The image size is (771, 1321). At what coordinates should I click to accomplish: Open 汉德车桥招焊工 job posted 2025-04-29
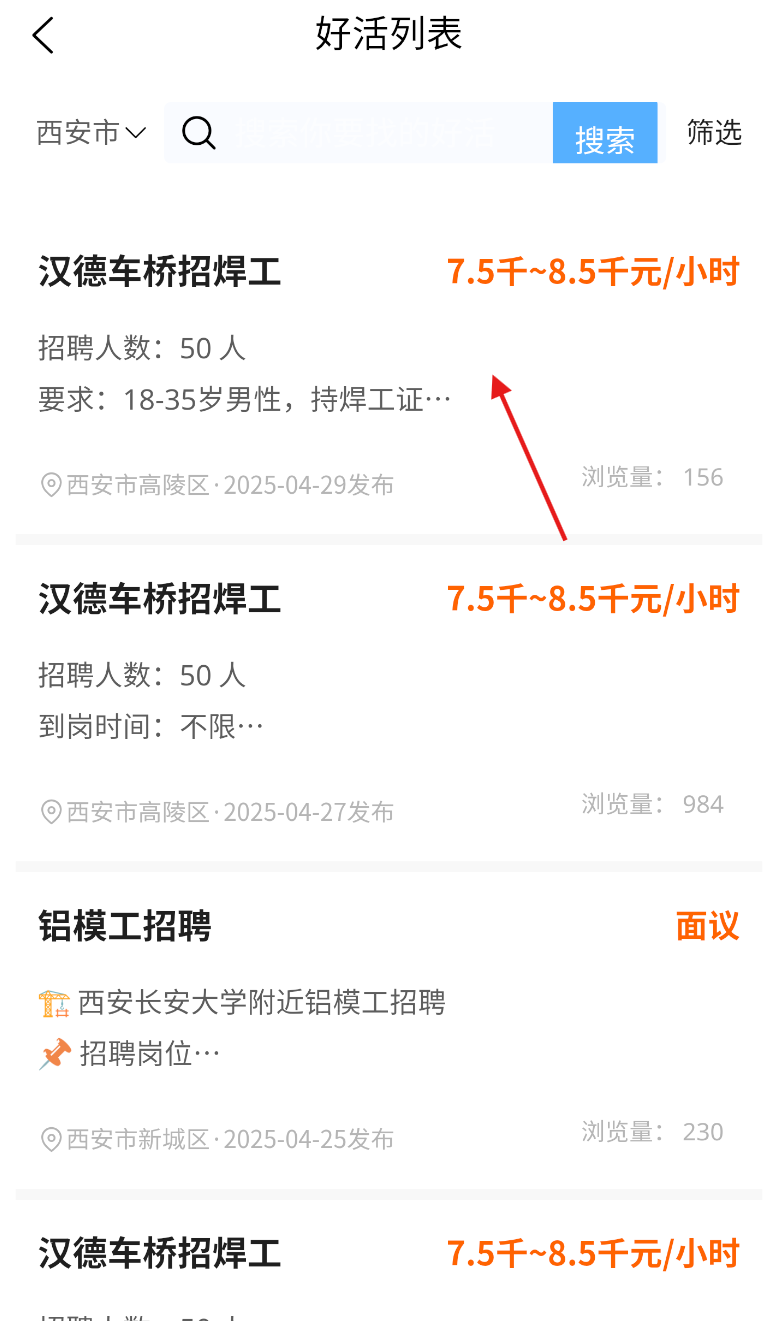point(389,372)
